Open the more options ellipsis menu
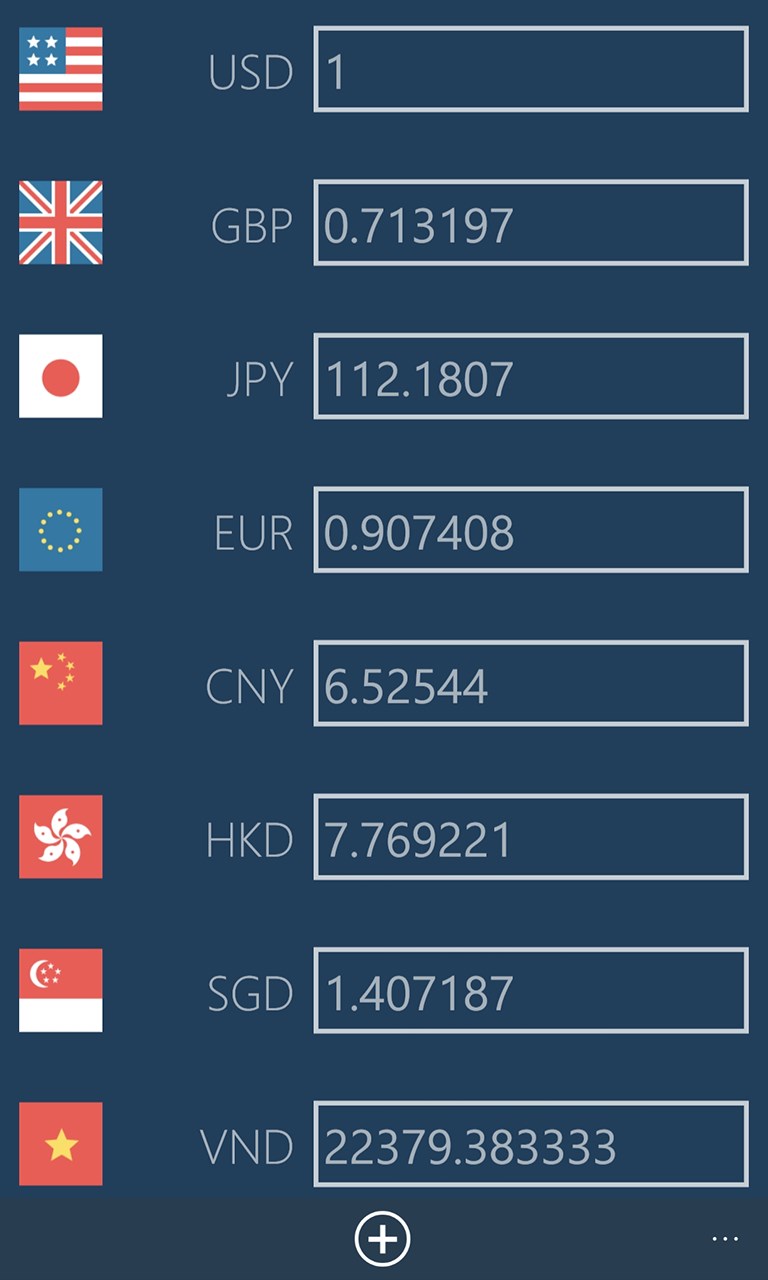The width and height of the screenshot is (768, 1280). 725,1239
